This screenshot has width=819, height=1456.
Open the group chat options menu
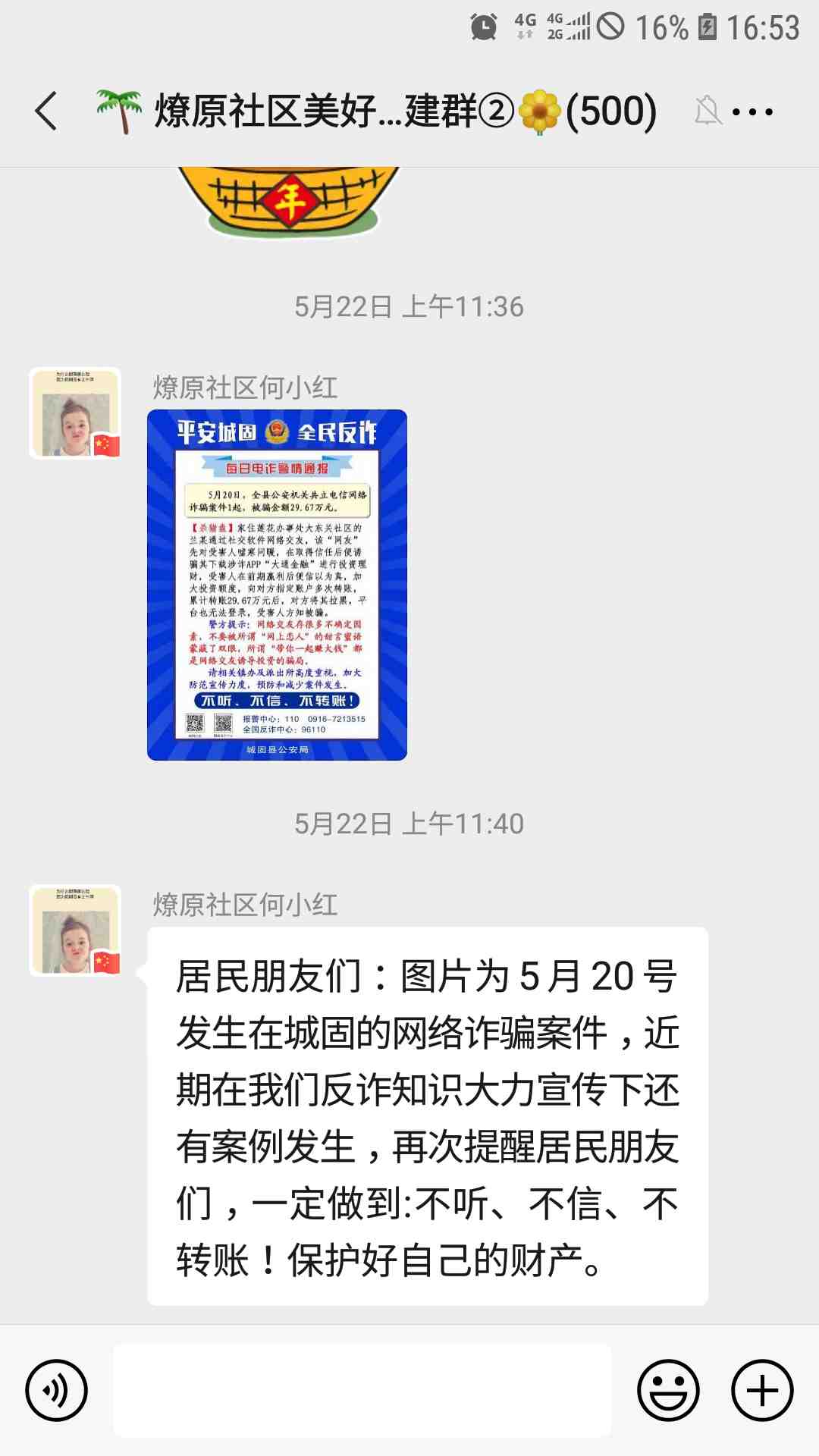(752, 112)
